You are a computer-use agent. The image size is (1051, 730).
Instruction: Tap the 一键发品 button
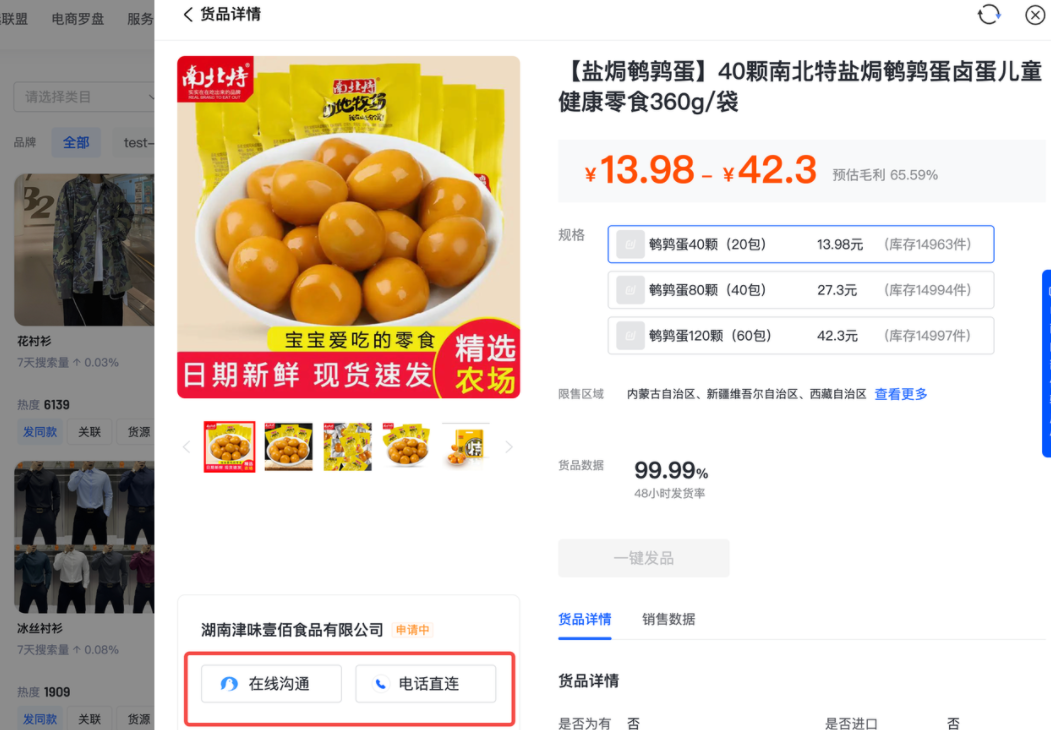pos(643,558)
